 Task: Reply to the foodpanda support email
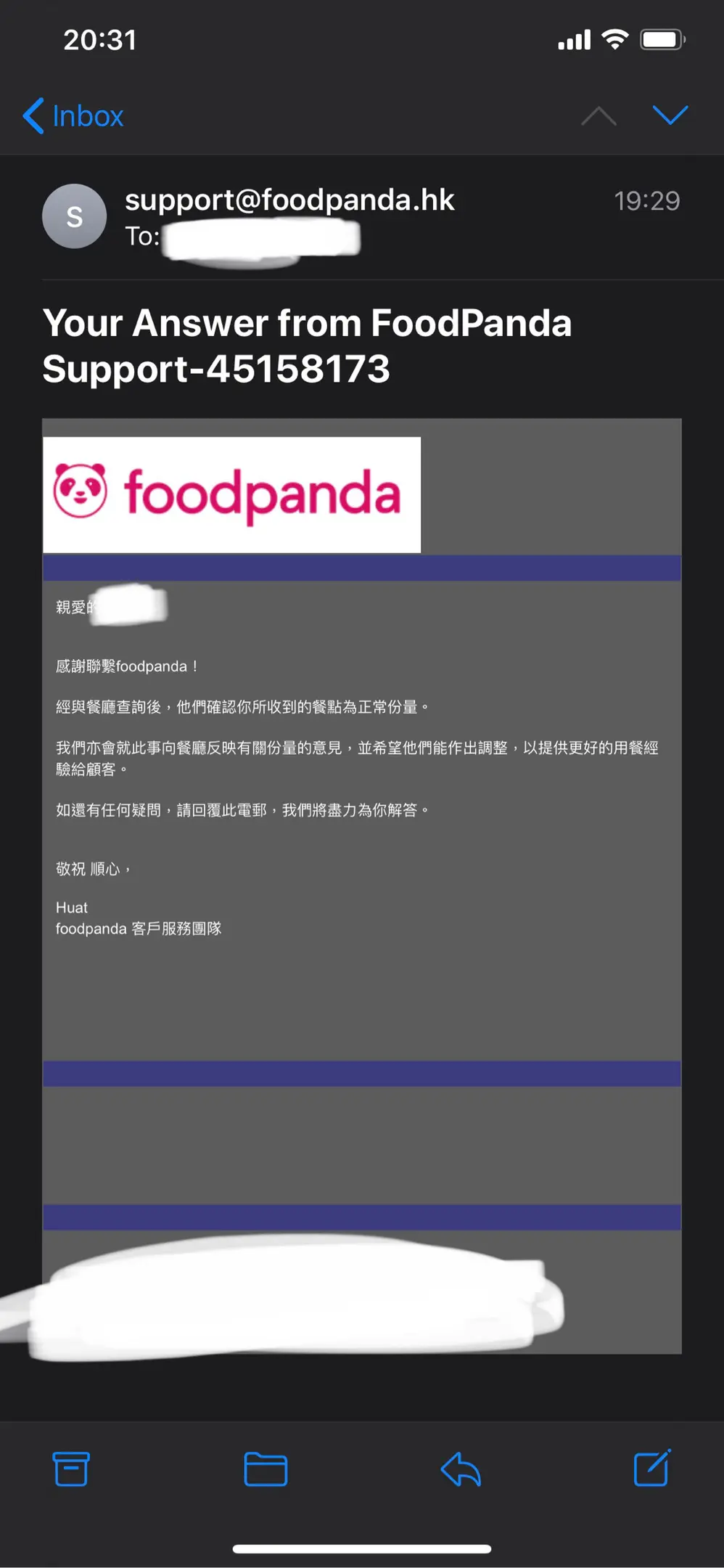tap(461, 1469)
